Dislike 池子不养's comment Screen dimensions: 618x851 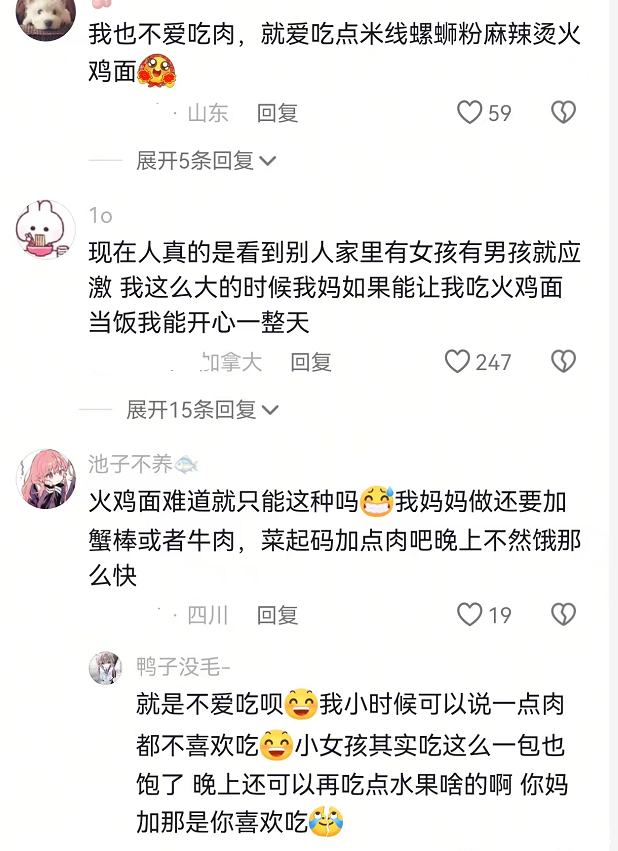click(x=563, y=615)
